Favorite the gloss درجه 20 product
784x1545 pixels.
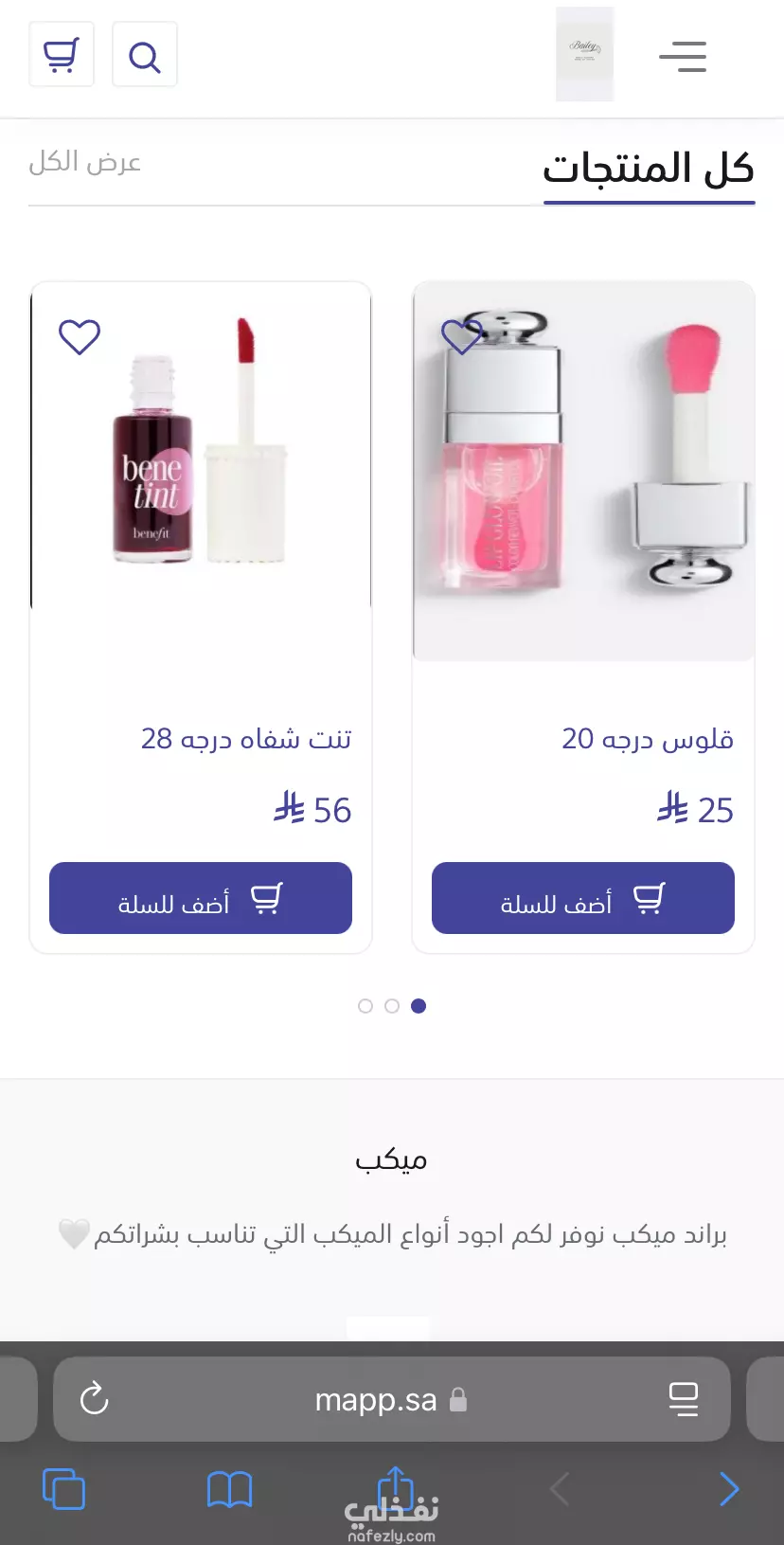click(x=462, y=336)
